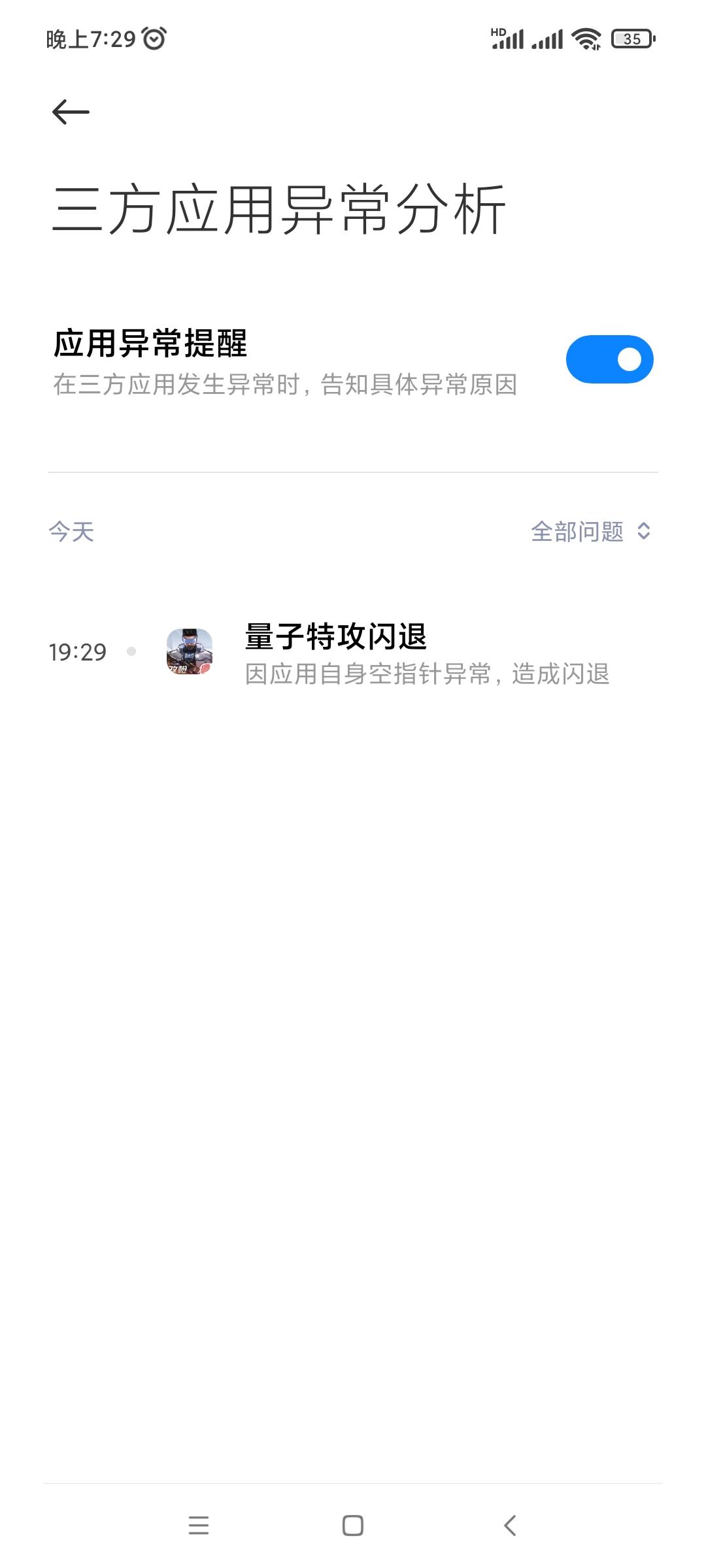Viewport: 706px width, 1568px height.
Task: Open the 全部问题 filter dropdown
Action: tap(590, 532)
